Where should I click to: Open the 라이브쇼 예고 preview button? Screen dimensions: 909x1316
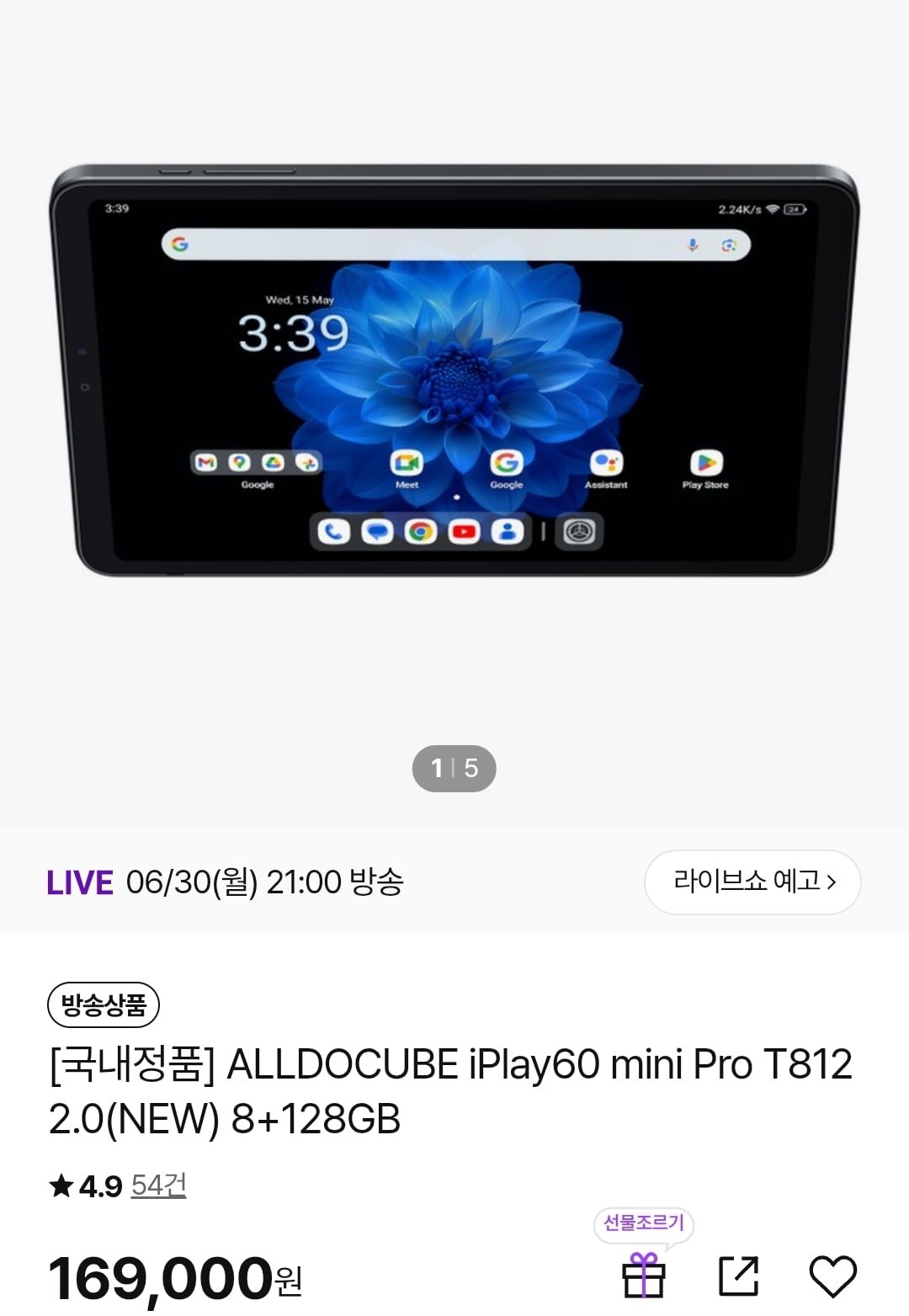pyautogui.click(x=752, y=882)
